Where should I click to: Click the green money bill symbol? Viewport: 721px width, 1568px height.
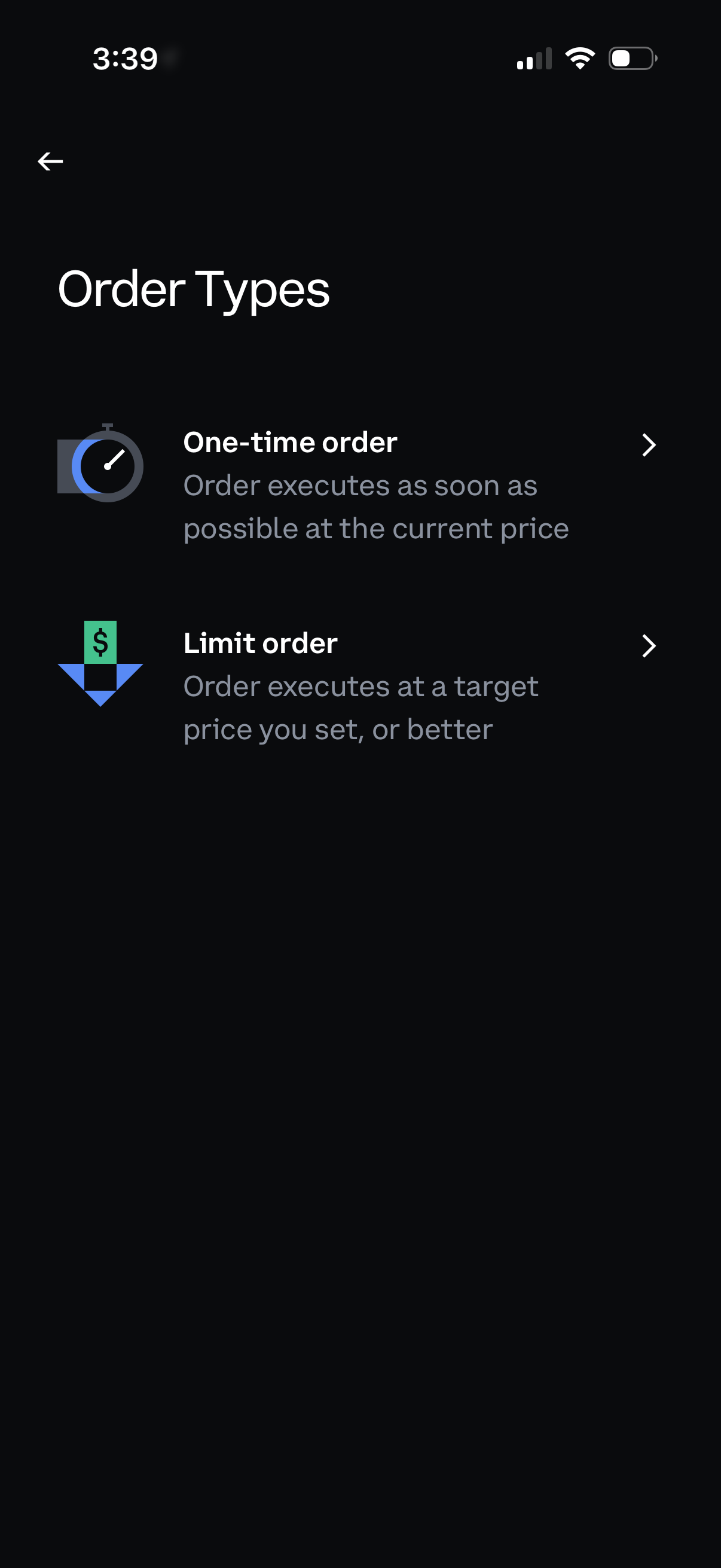[x=100, y=642]
